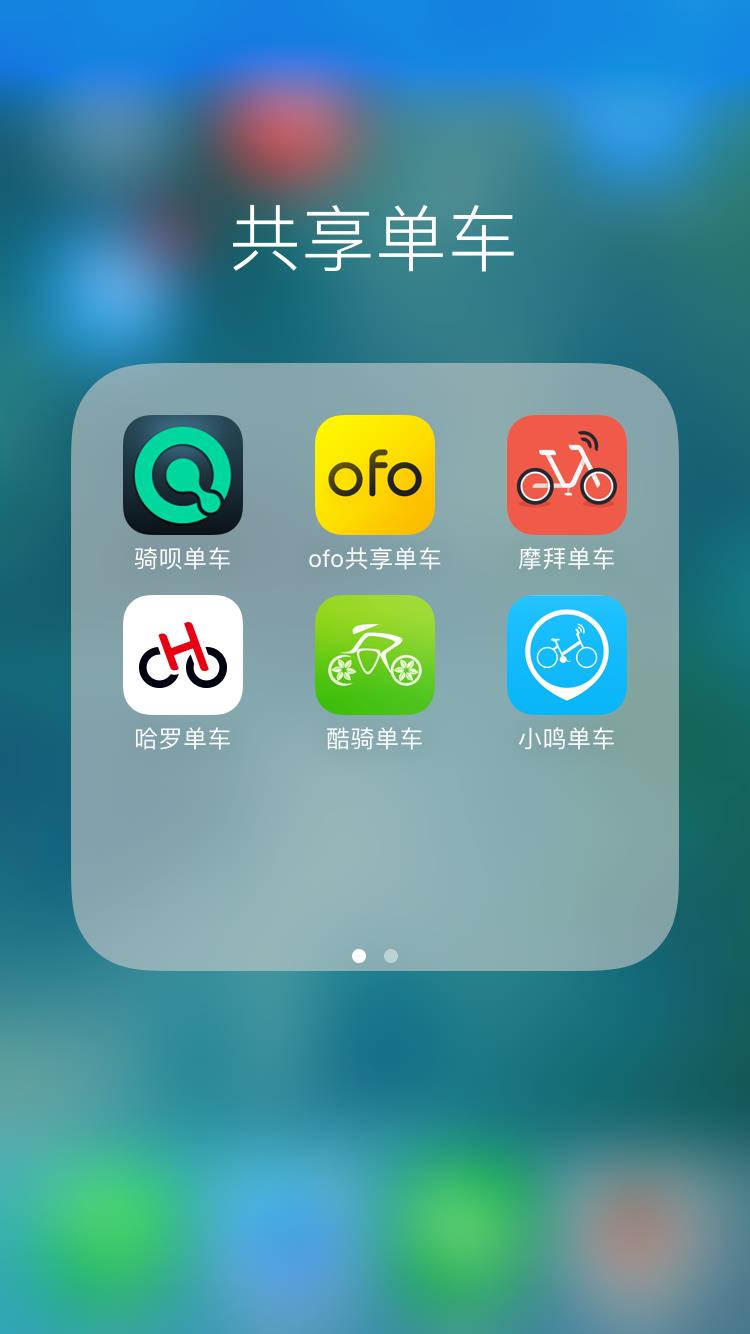Launch ofo共享单车
Image resolution: width=750 pixels, height=1334 pixels.
tap(375, 475)
